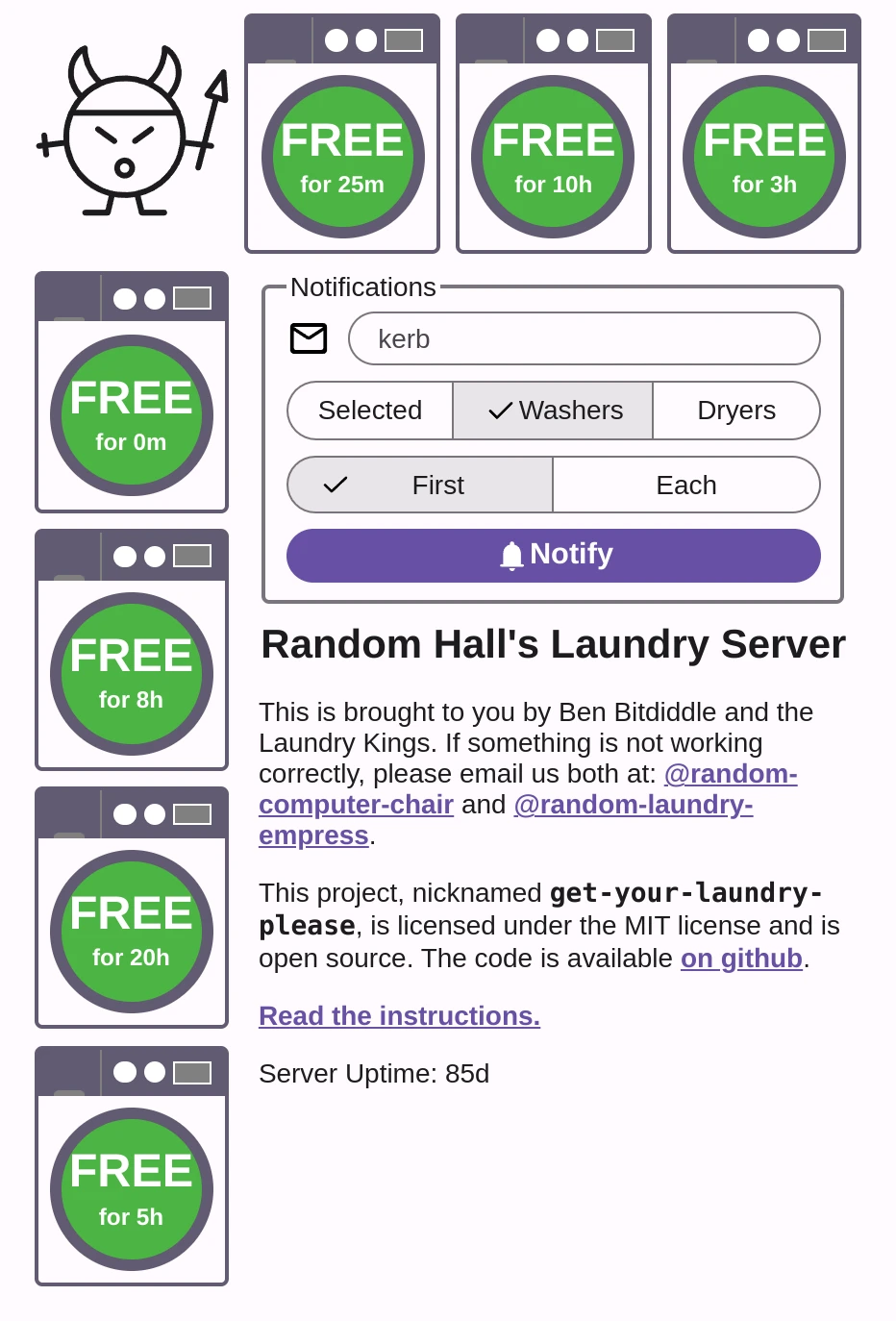Choose Each for notification frequency
The image size is (896, 1321).
pos(685,485)
